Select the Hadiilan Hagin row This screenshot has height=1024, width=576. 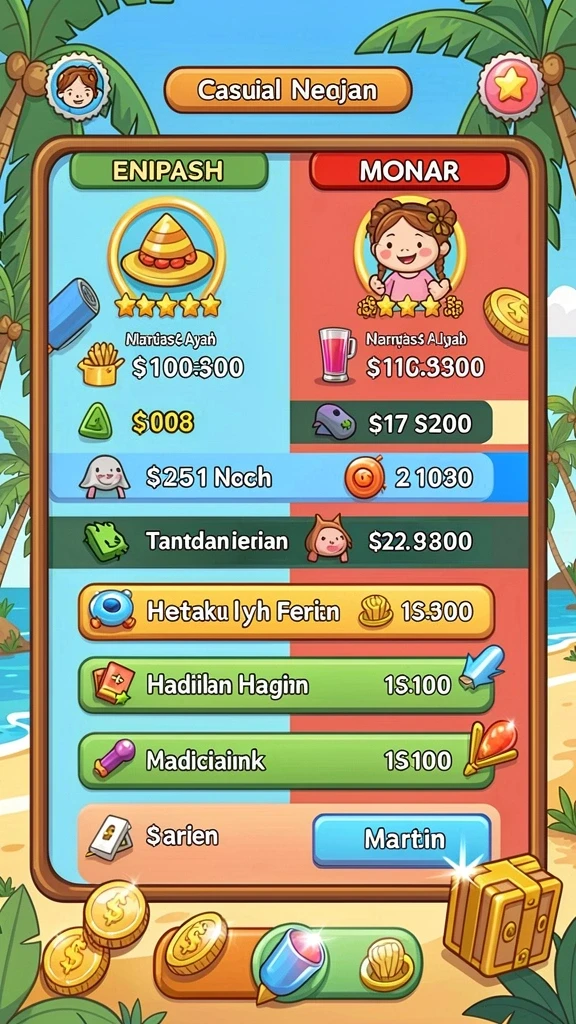286,685
